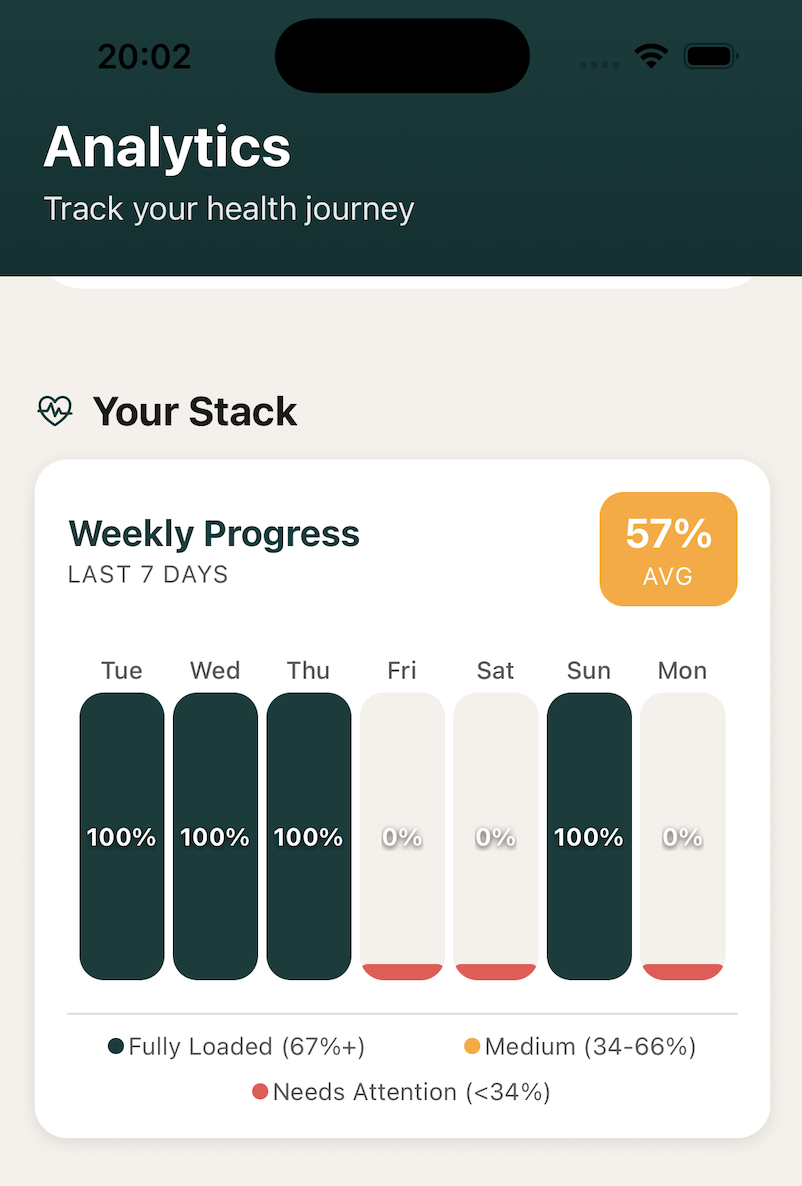Open details for Monday's bar
This screenshot has width=802, height=1186.
tap(682, 837)
